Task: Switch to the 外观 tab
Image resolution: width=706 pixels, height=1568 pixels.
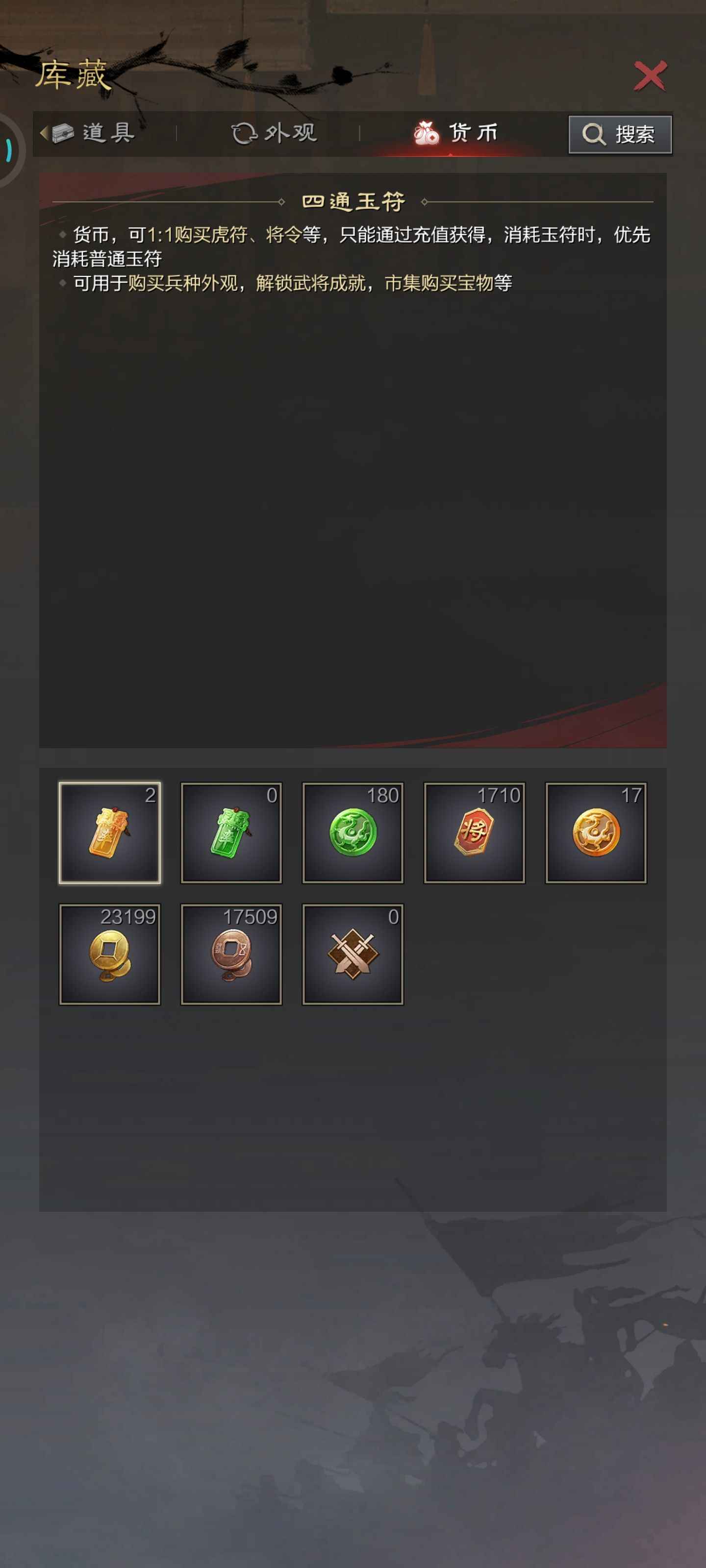Action: 275,133
